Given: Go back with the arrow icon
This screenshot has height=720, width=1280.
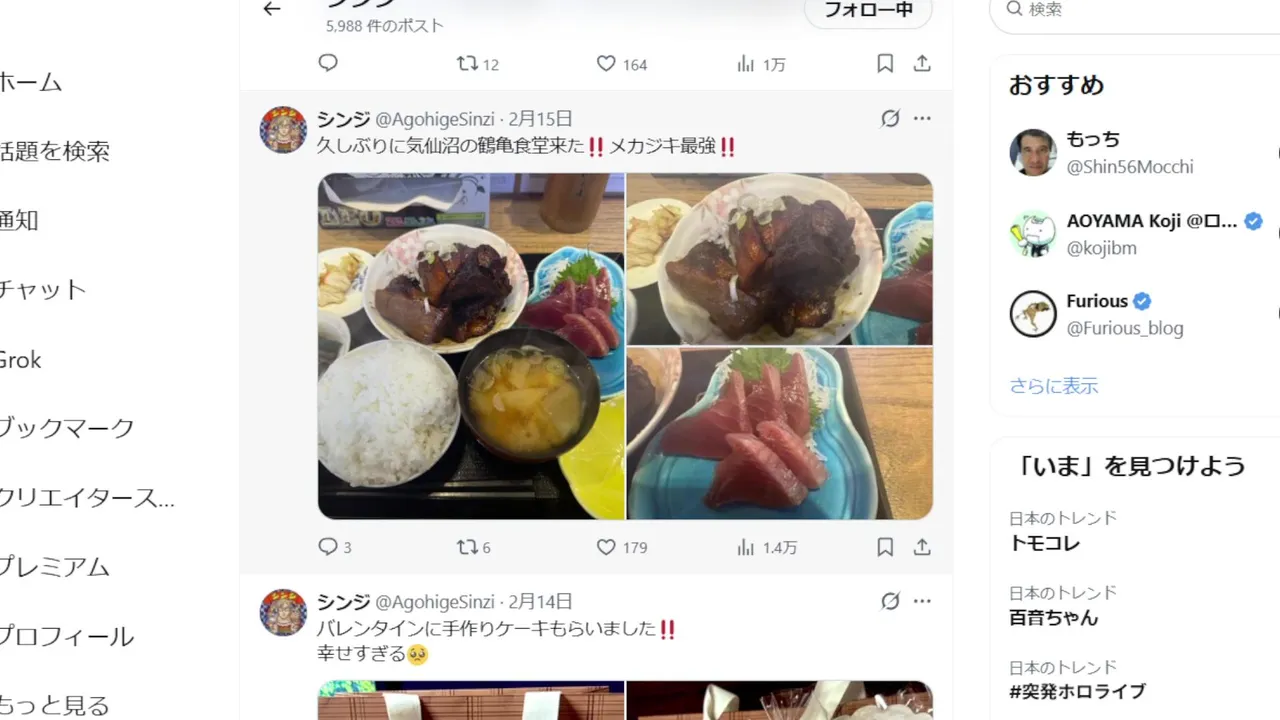Looking at the screenshot, I should pos(271,10).
